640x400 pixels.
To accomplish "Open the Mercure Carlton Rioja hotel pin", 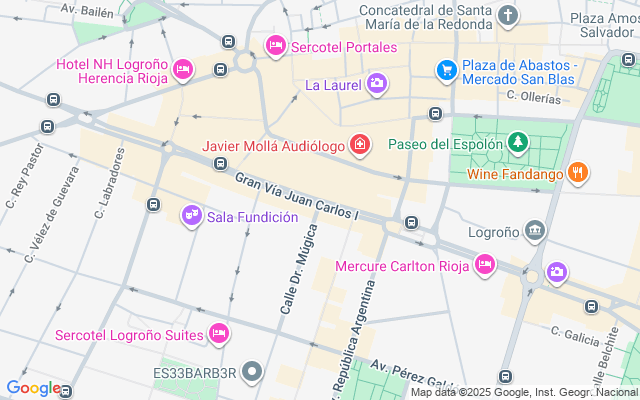I will [x=485, y=265].
